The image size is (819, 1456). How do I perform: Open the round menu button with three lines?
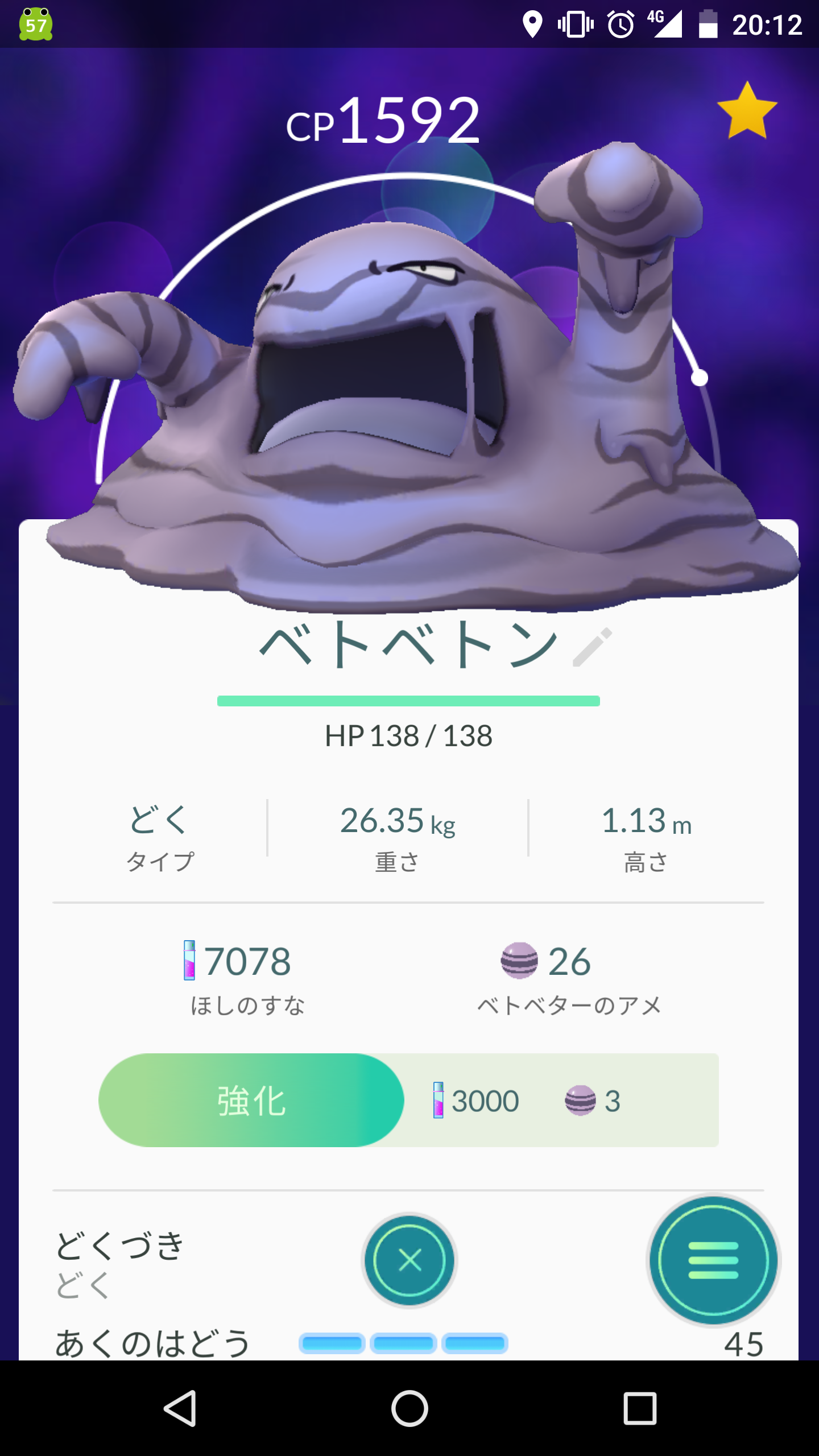click(x=713, y=1260)
